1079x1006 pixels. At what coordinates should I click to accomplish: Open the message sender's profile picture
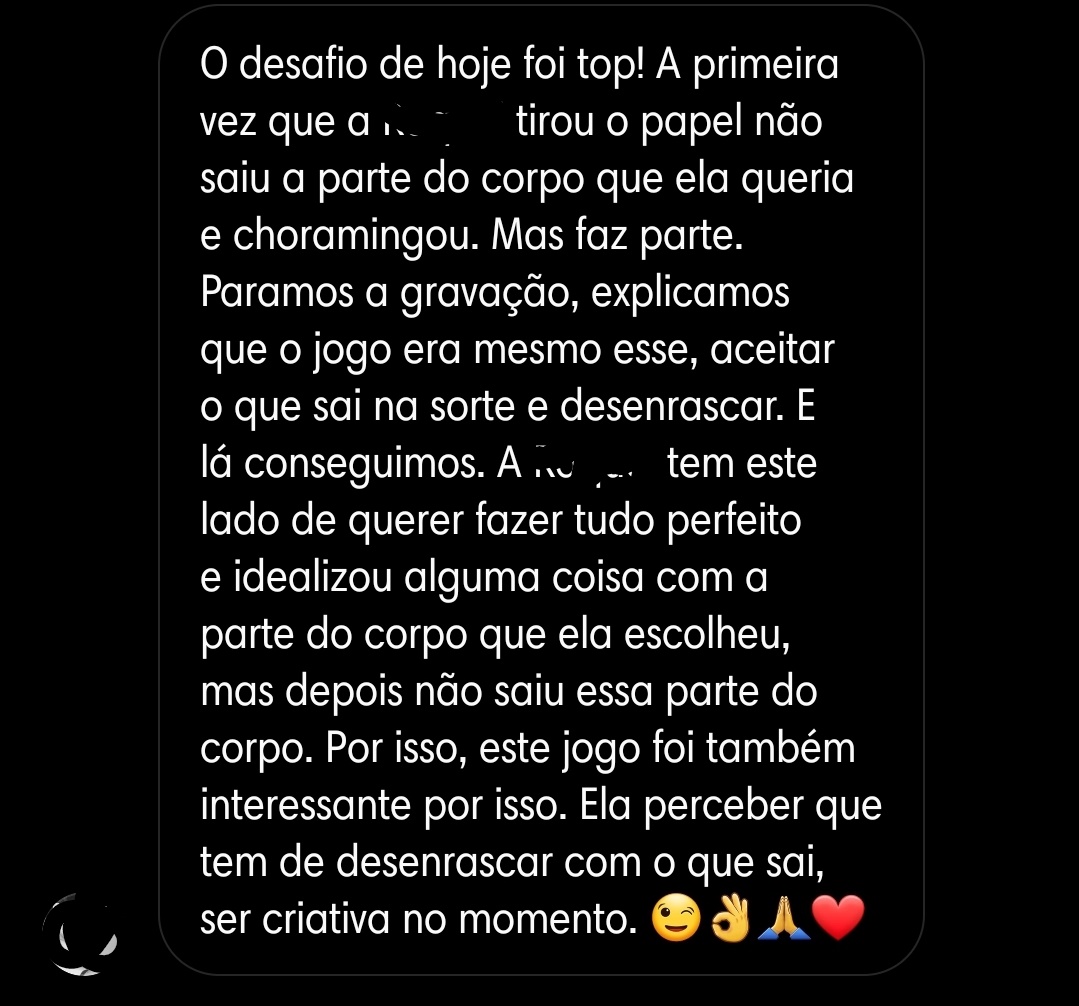80,933
